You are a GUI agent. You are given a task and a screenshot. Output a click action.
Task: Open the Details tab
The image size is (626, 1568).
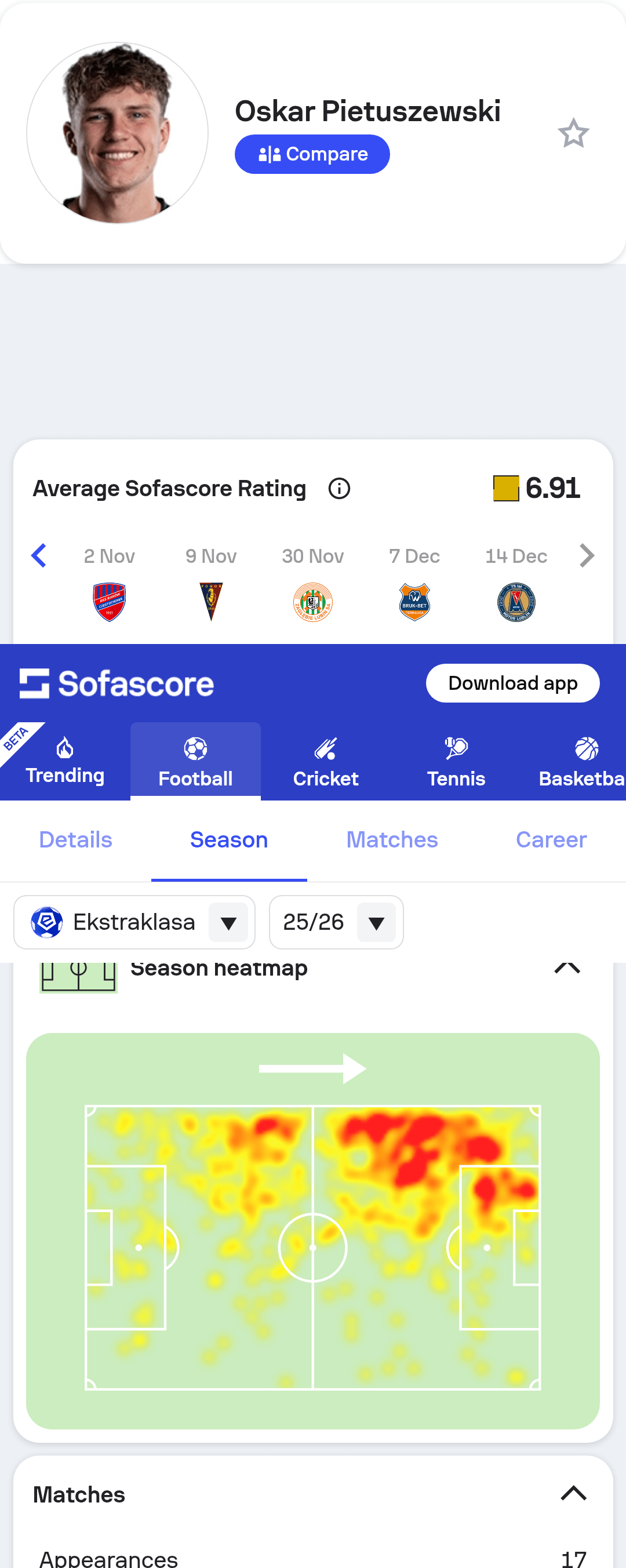tap(75, 839)
